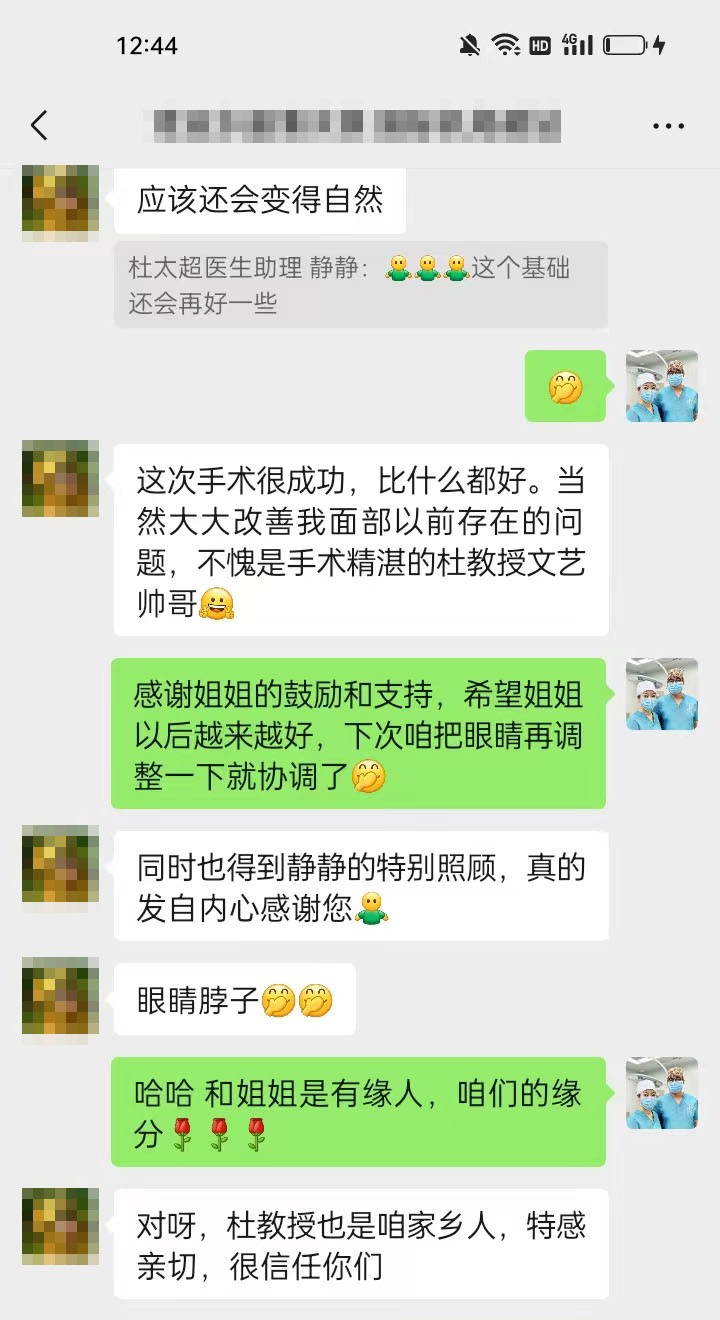Viewport: 720px width, 1320px height.
Task: Open sender avatar beside the thinking emoji reply
Action: (x=661, y=386)
